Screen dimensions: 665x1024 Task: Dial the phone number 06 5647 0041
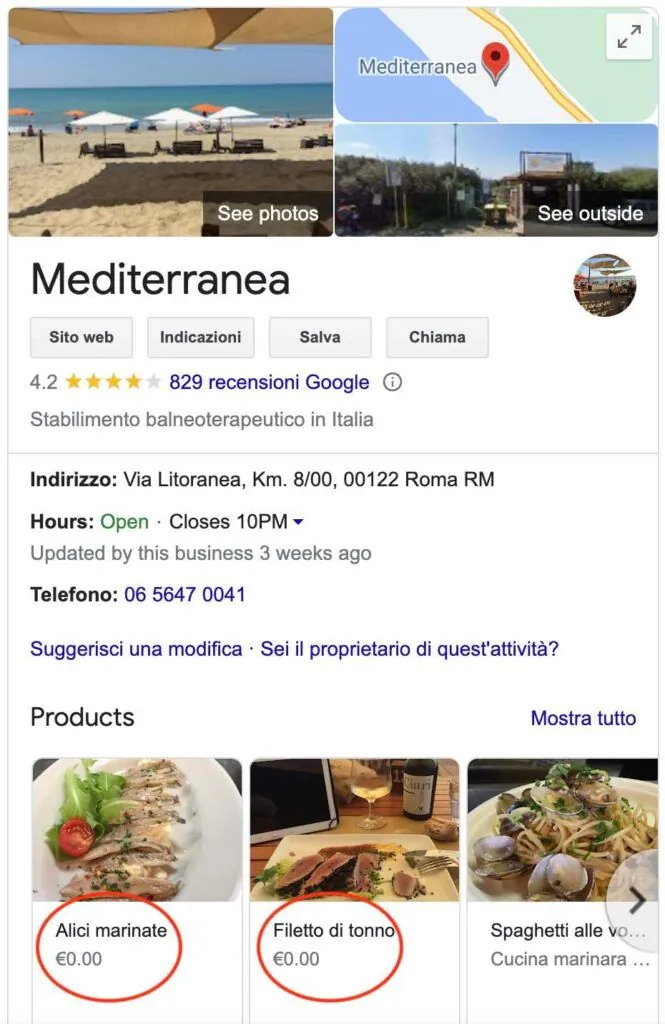pos(185,595)
